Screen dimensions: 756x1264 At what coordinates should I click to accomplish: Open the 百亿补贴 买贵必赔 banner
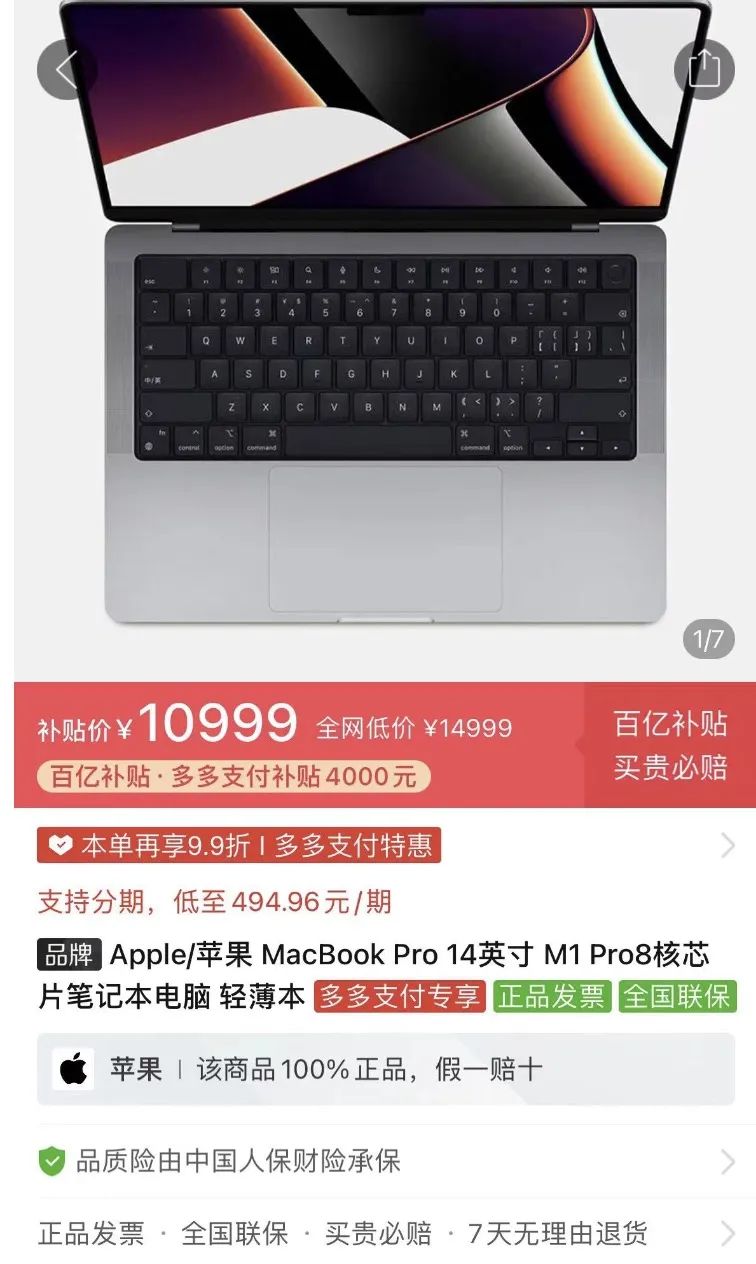(x=670, y=745)
